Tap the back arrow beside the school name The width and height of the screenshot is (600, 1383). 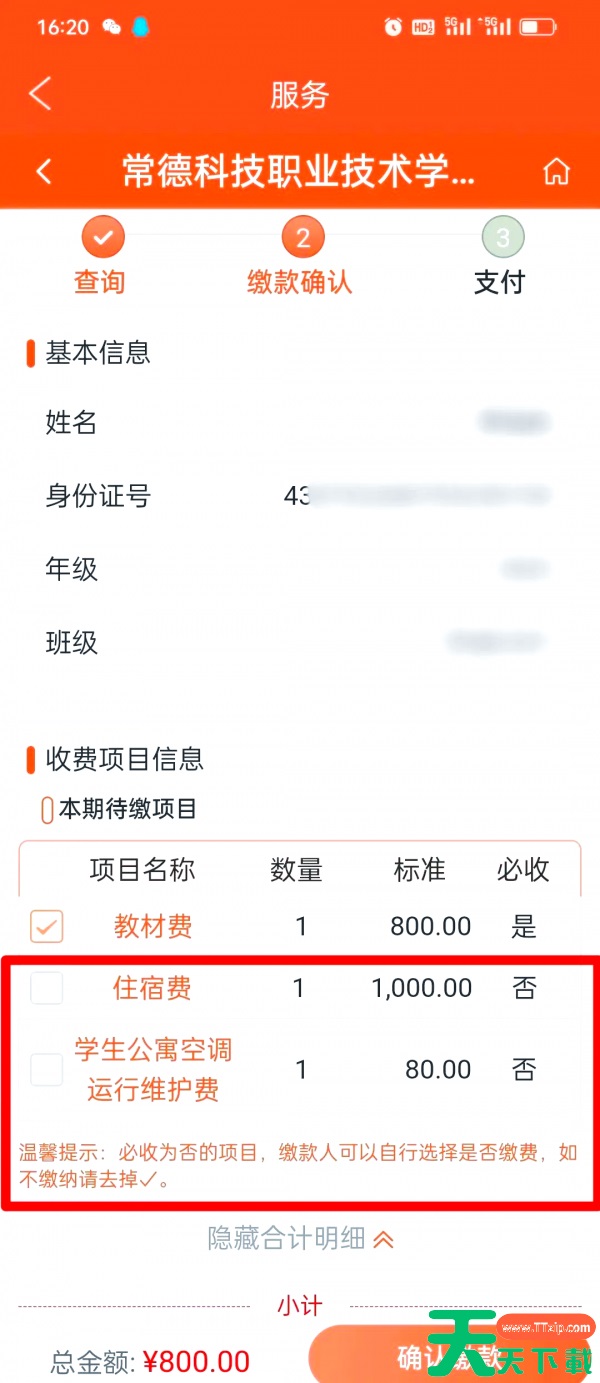44,171
